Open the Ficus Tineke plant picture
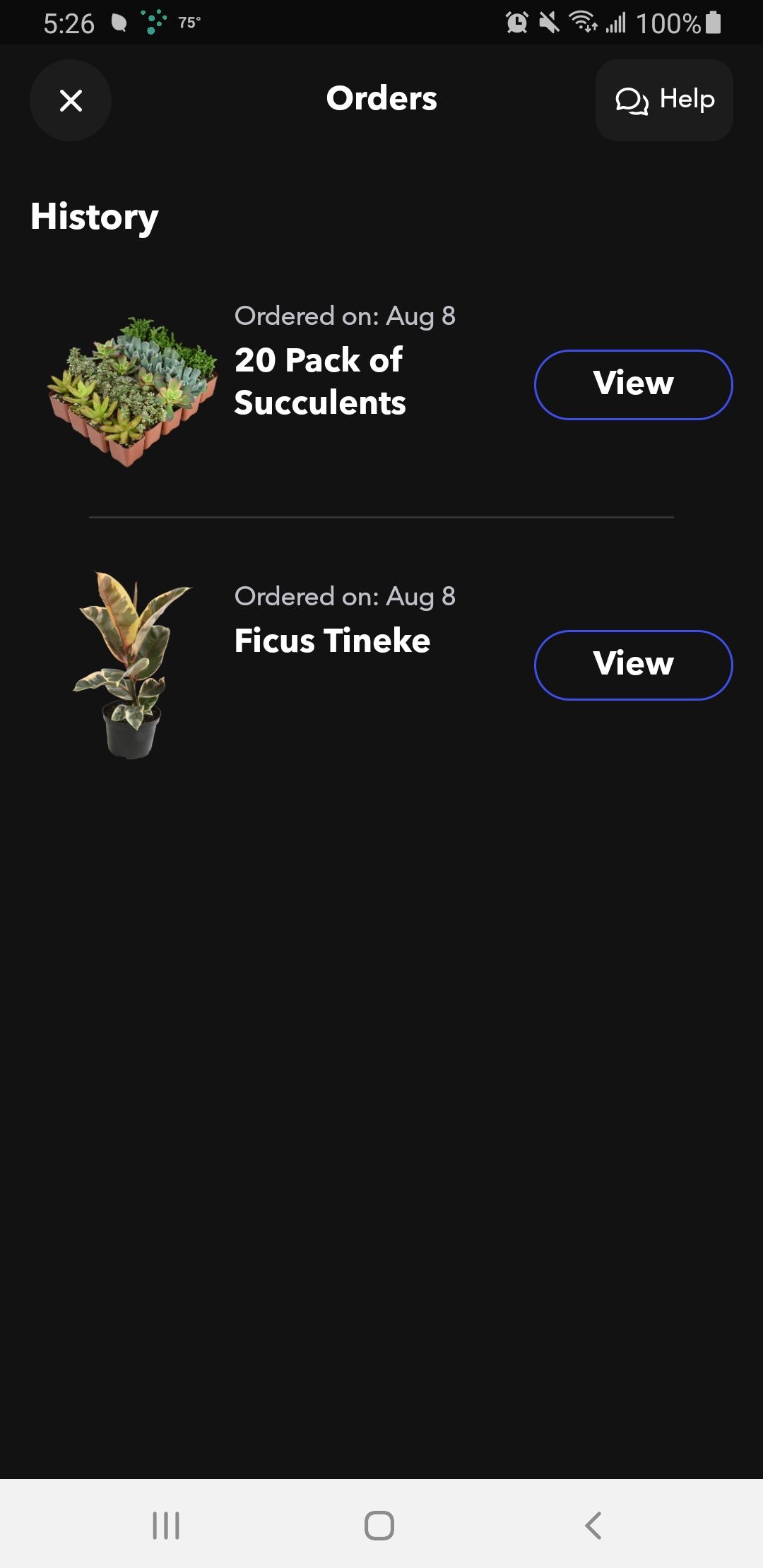The width and height of the screenshot is (763, 1568). 132,665
